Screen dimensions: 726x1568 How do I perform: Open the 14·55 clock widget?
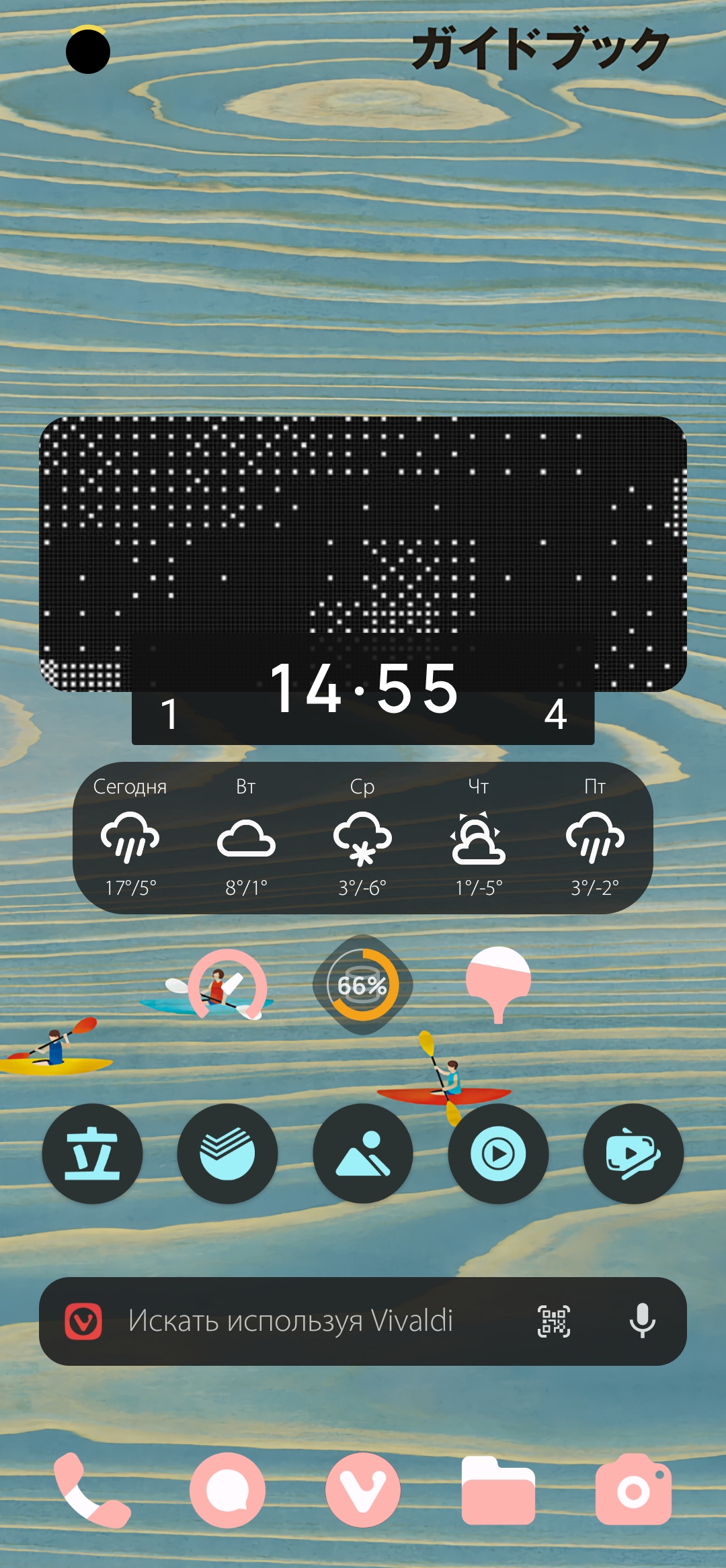[x=363, y=689]
